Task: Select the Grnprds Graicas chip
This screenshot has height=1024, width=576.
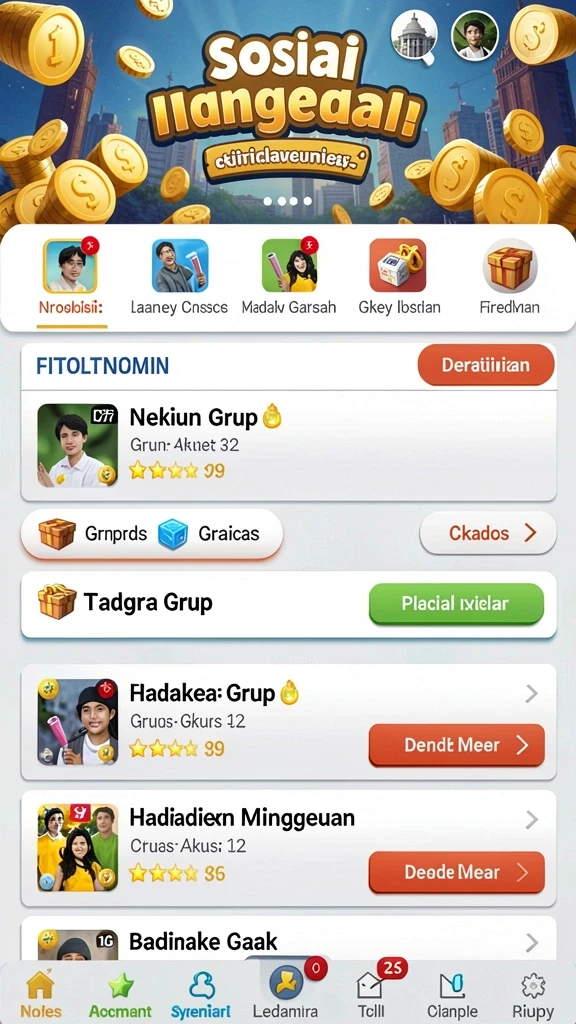Action: tap(152, 534)
